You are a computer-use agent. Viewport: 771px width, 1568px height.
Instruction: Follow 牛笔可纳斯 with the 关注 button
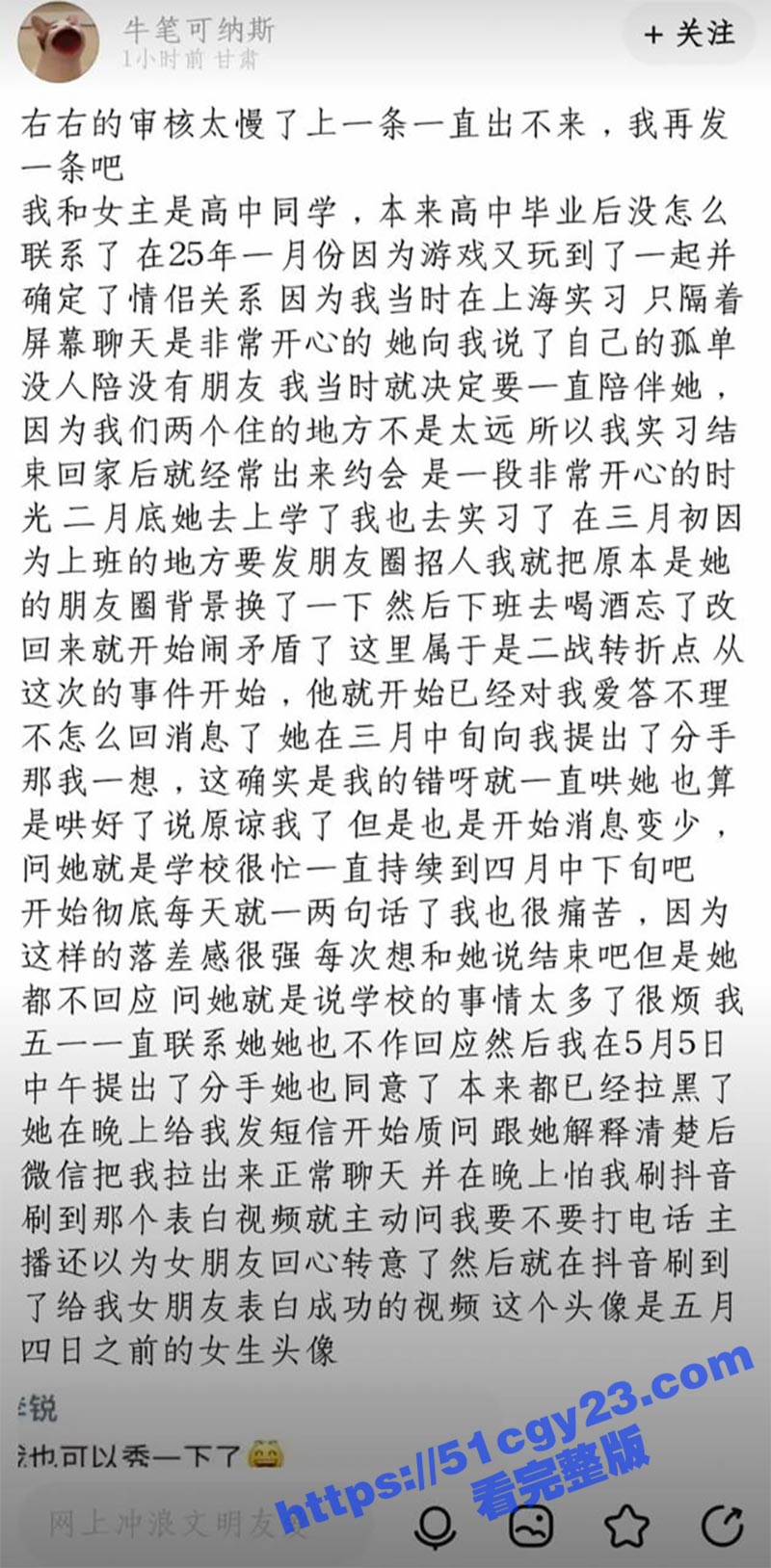(x=690, y=36)
